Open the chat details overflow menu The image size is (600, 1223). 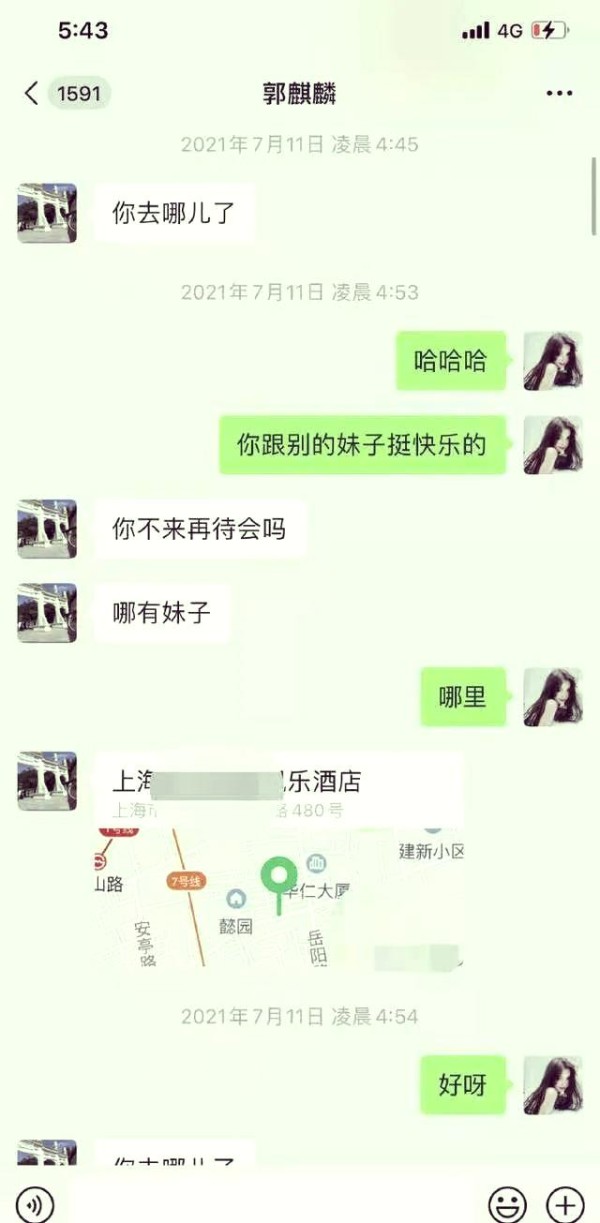pyautogui.click(x=558, y=93)
